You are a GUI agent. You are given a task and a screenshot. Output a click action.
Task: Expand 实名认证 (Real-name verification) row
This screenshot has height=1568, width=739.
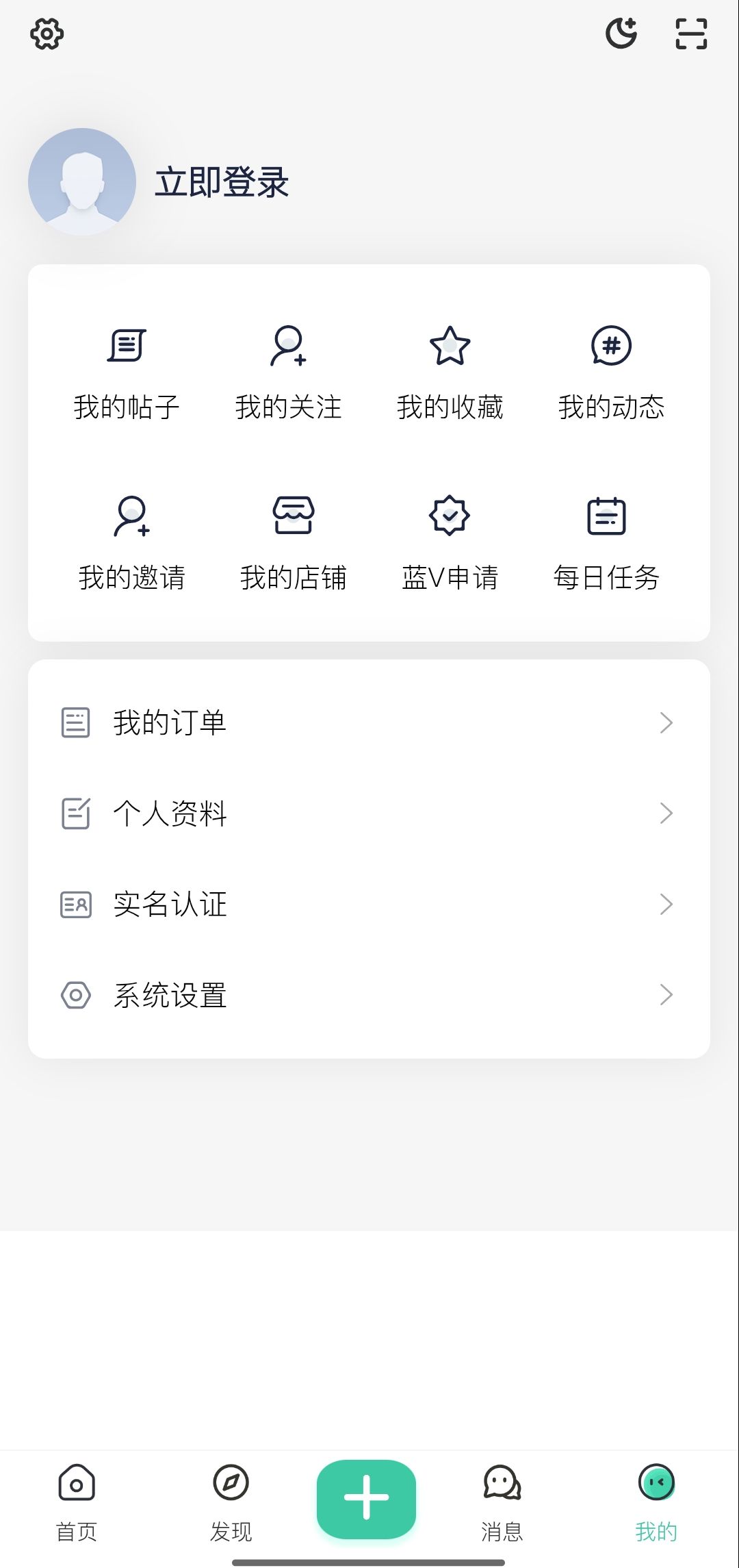tap(666, 905)
